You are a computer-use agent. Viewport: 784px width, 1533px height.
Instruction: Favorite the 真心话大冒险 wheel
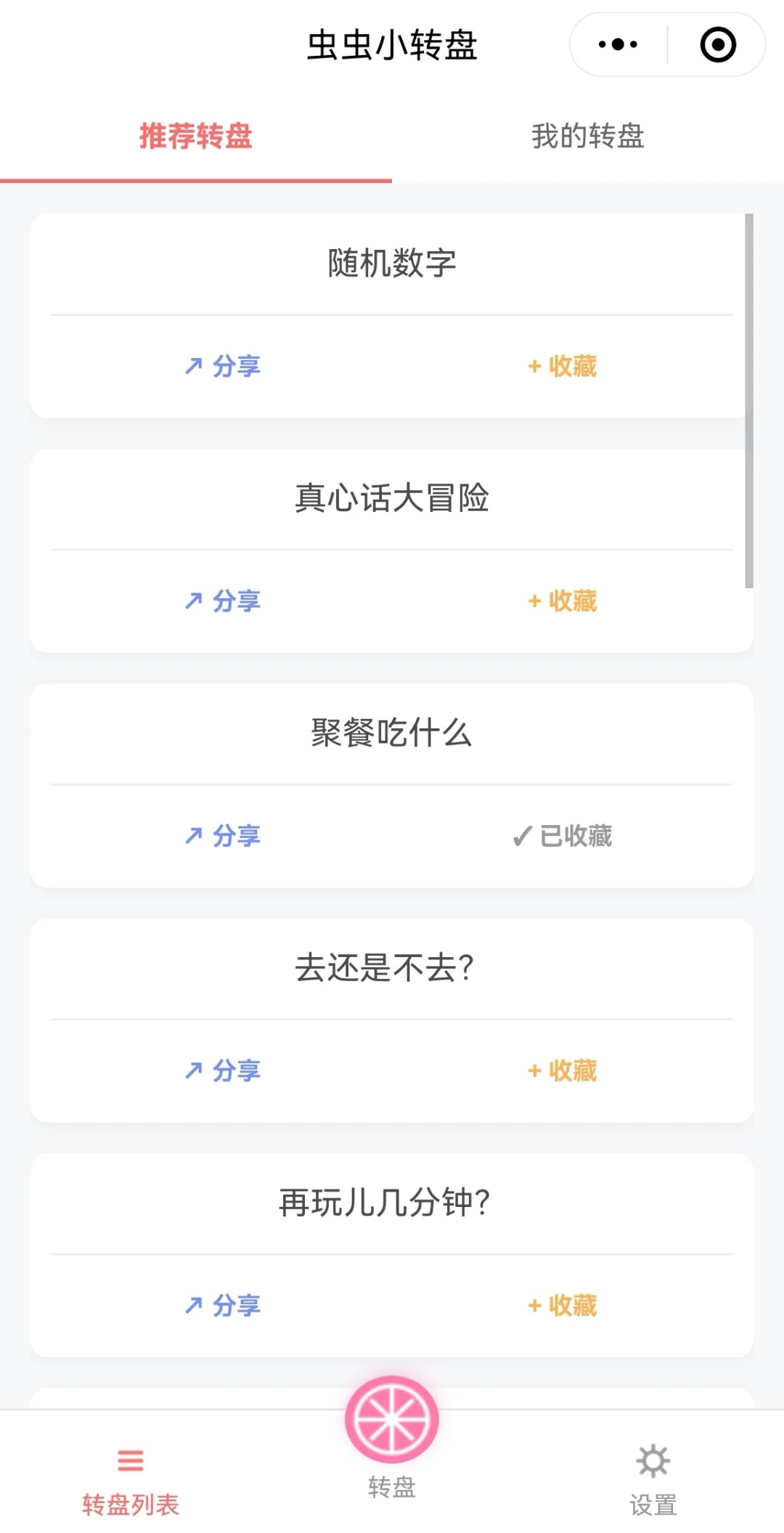[x=563, y=601]
